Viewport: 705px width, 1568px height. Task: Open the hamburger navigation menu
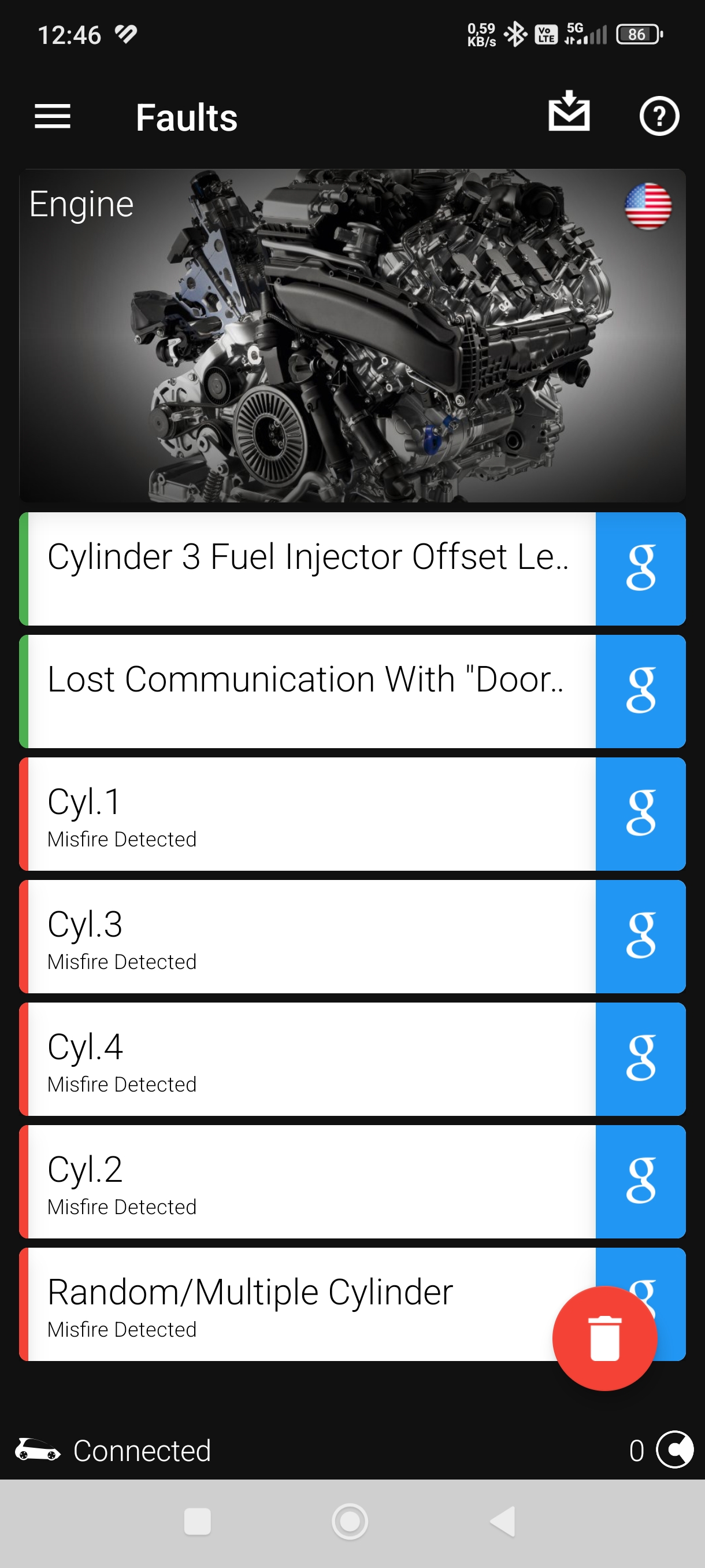(x=53, y=116)
